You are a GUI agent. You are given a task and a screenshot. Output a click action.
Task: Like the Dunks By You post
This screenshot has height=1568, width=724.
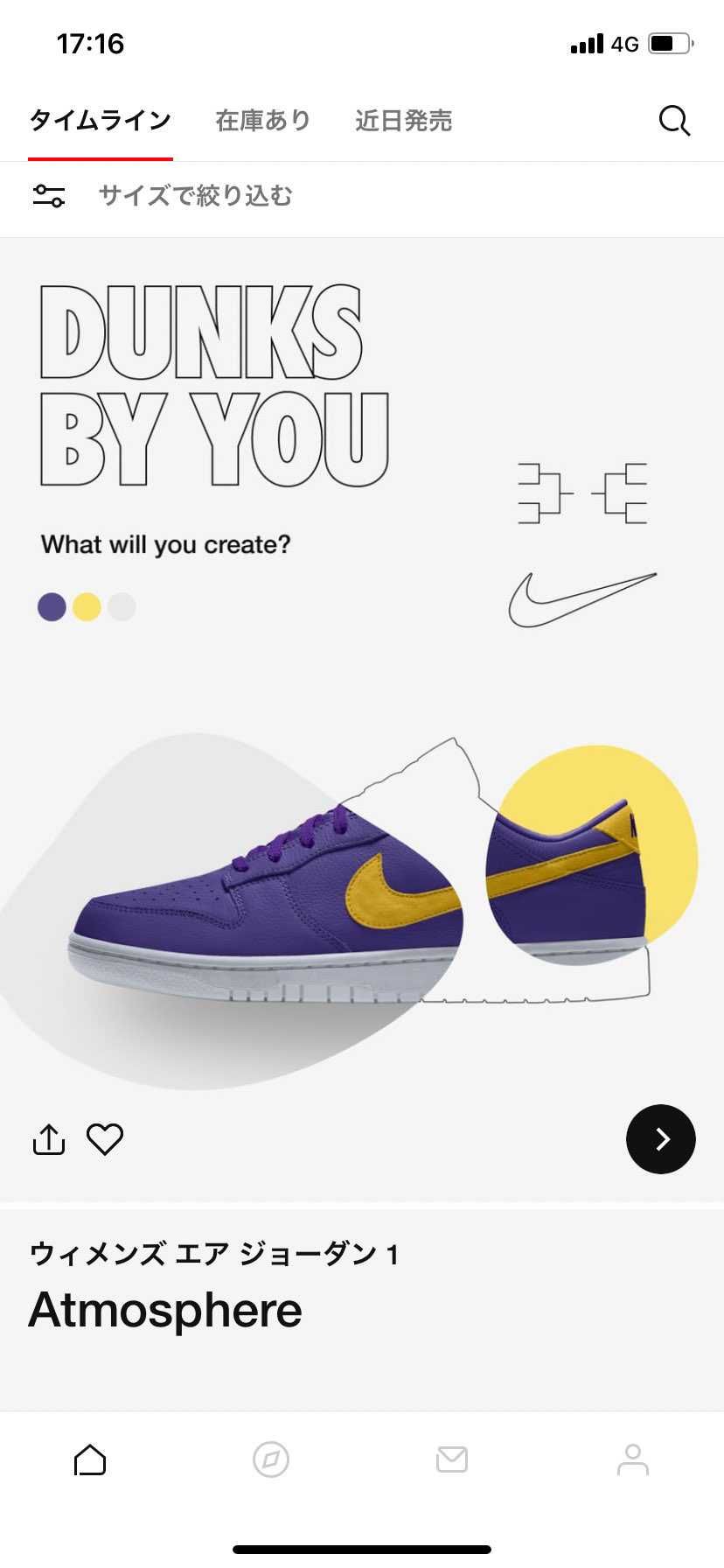click(105, 1139)
